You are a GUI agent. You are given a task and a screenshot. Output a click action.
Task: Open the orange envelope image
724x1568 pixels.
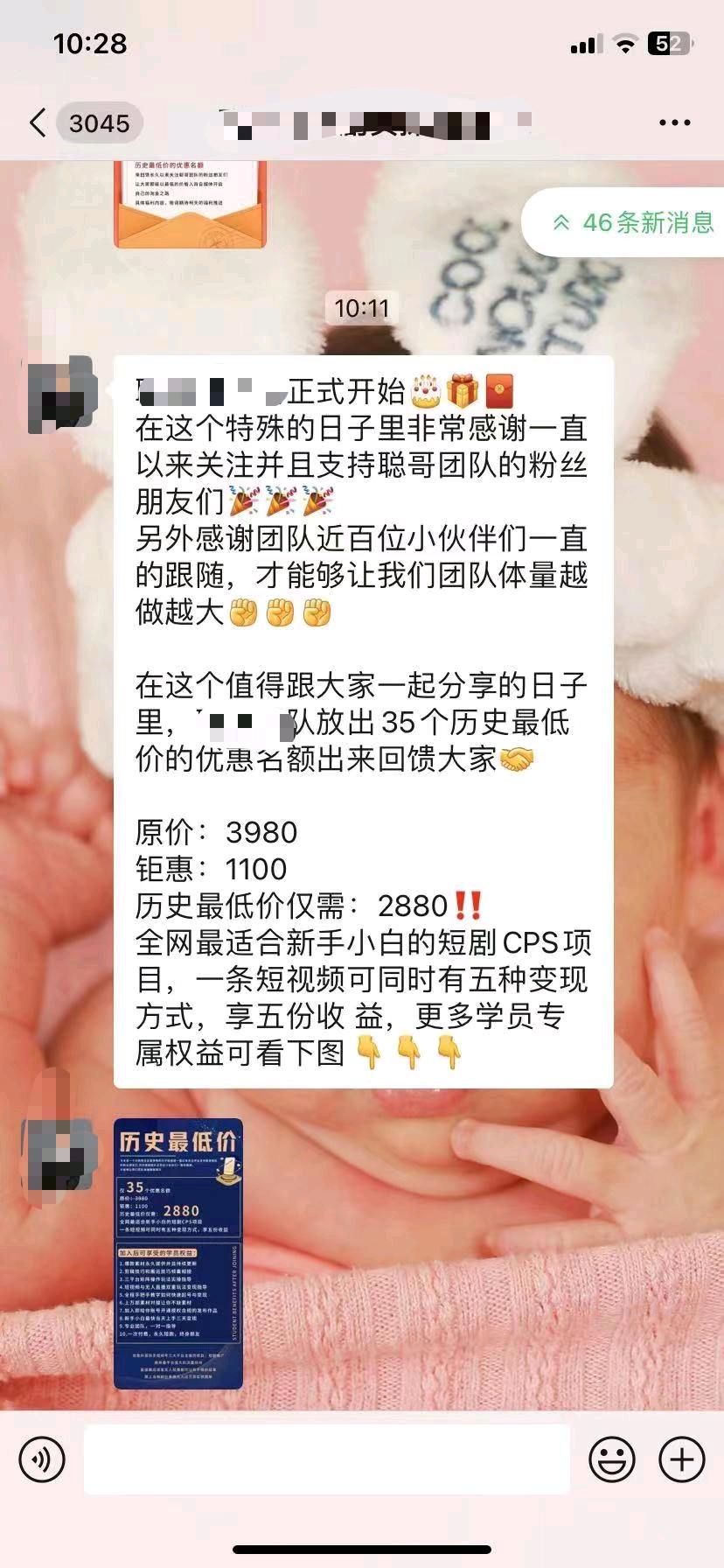point(190,205)
